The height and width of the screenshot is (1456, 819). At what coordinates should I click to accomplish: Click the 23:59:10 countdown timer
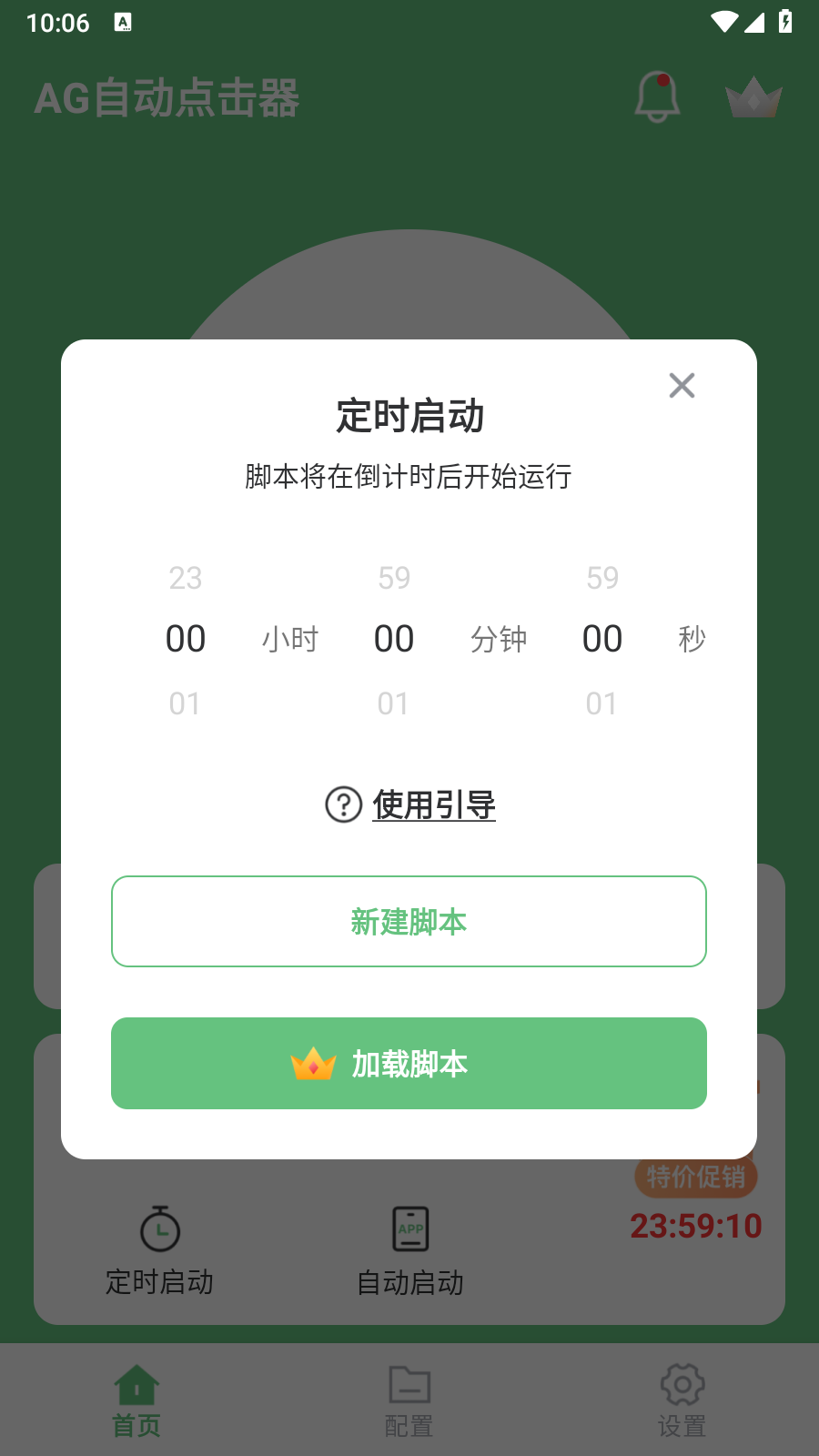pyautogui.click(x=695, y=1227)
